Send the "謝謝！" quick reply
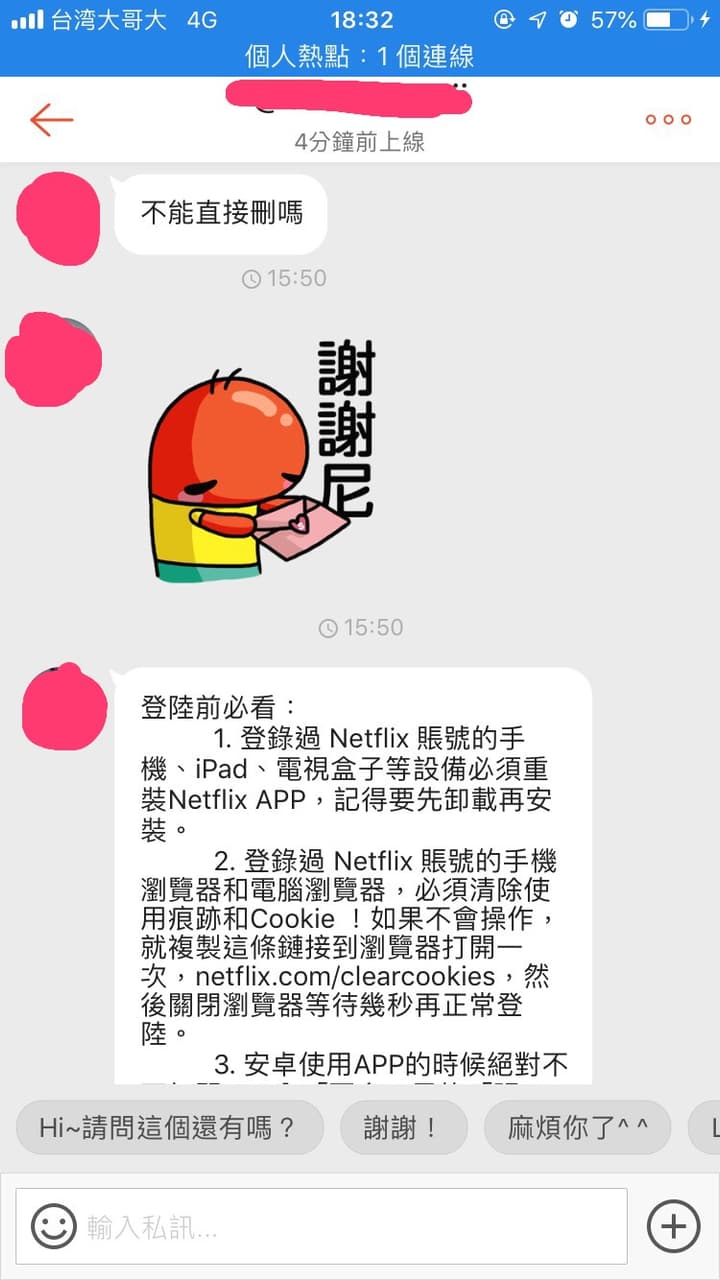 coord(404,1128)
